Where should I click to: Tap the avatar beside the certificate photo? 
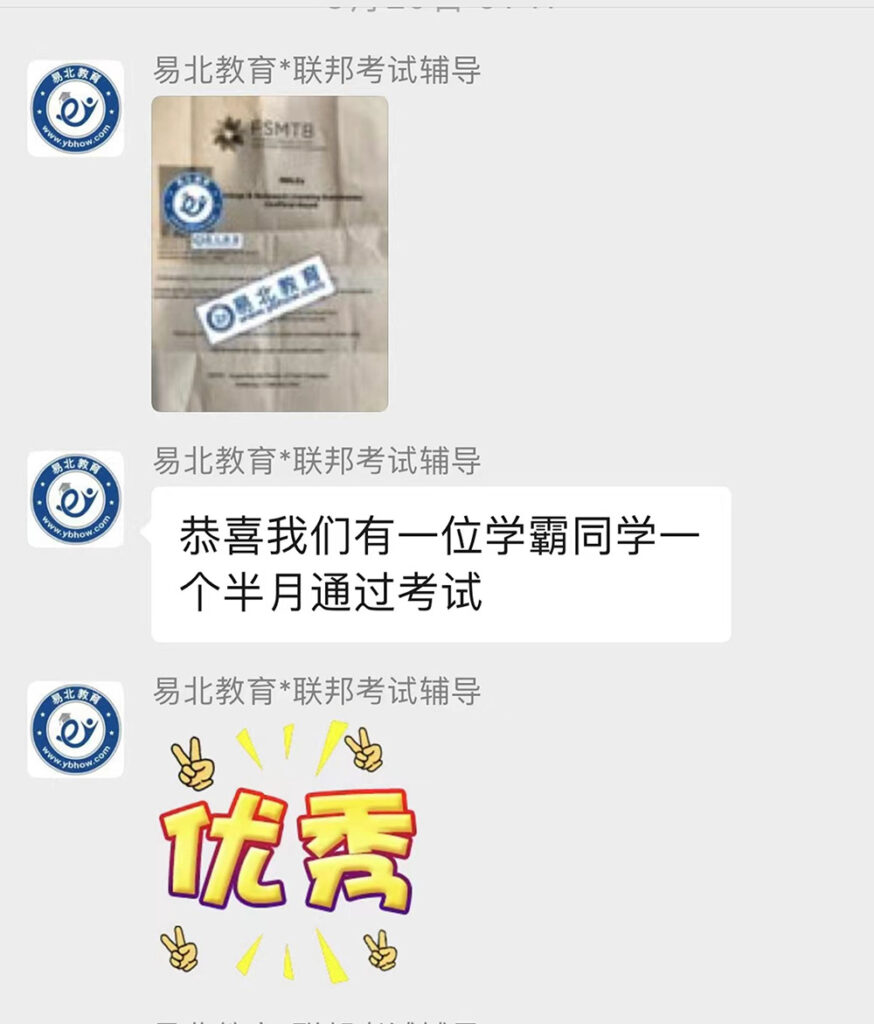tap(76, 108)
